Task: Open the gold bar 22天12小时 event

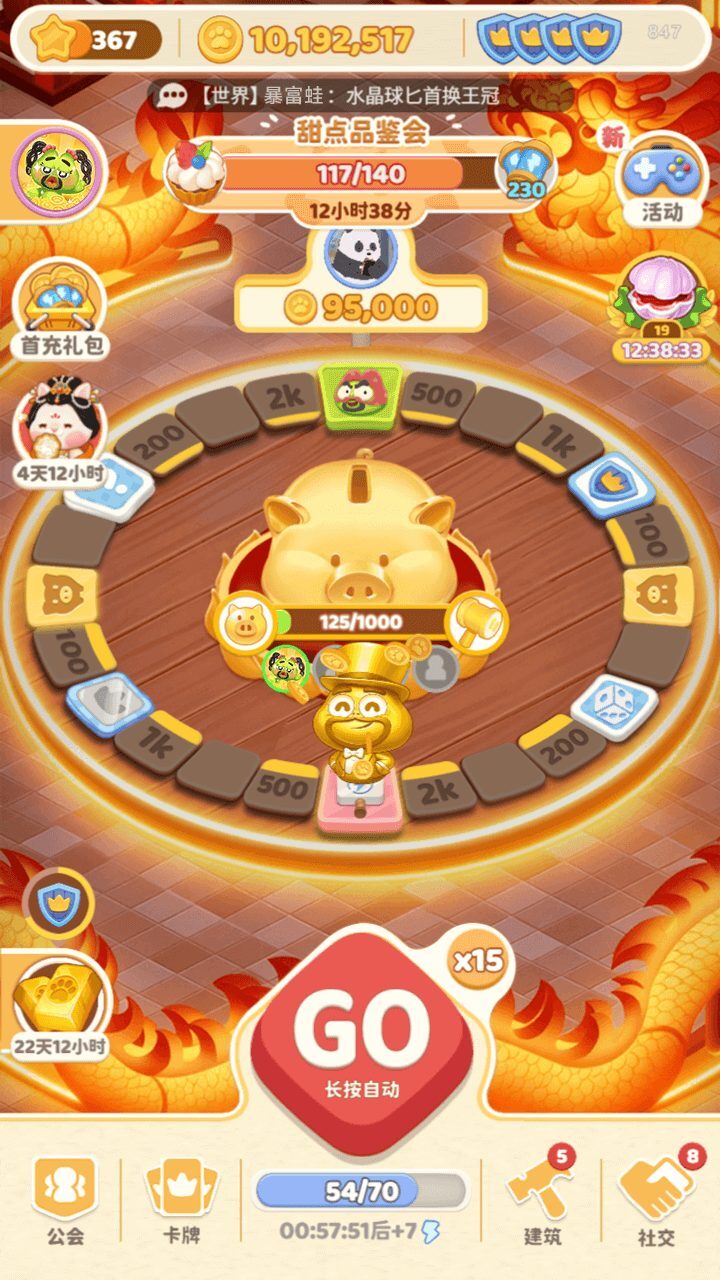Action: [x=60, y=1005]
